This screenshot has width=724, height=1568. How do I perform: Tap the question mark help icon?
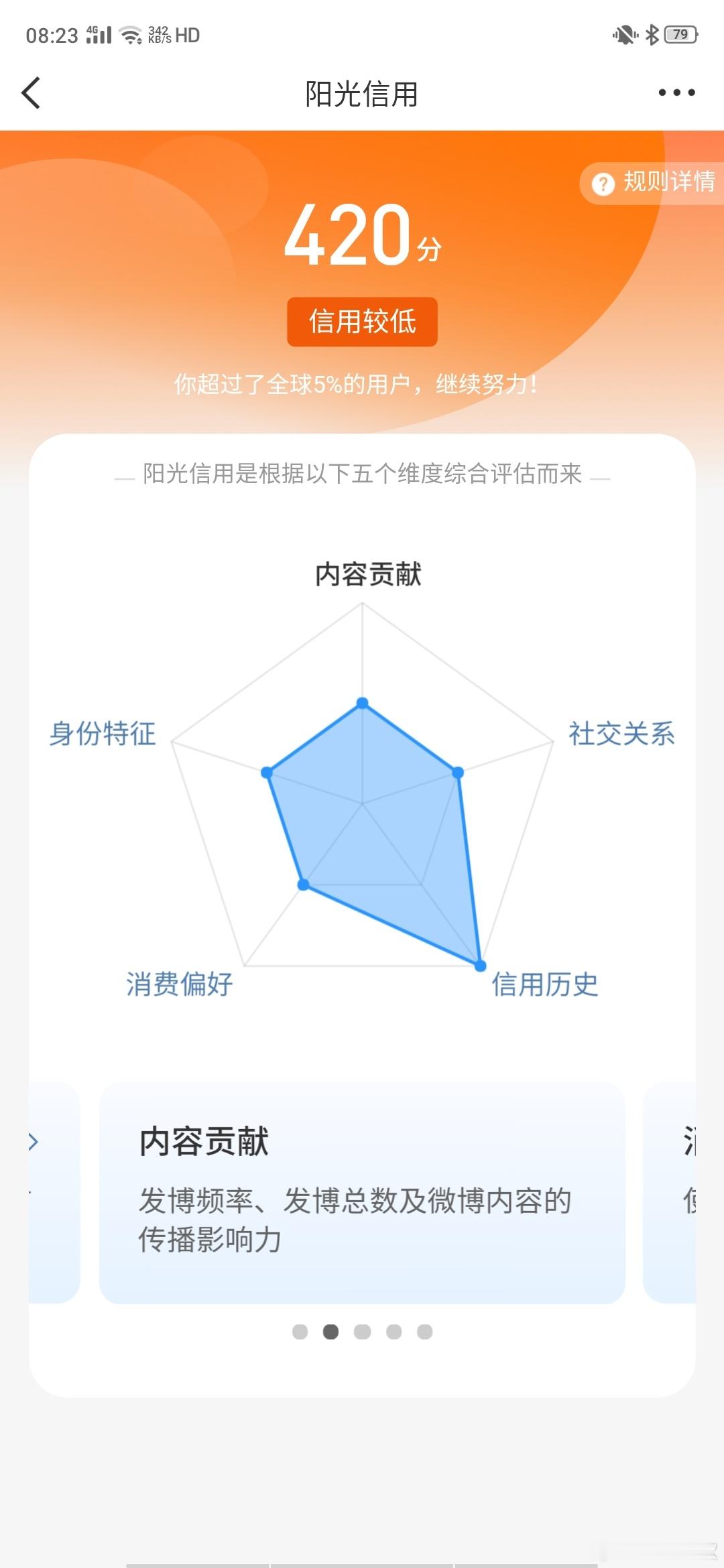602,184
